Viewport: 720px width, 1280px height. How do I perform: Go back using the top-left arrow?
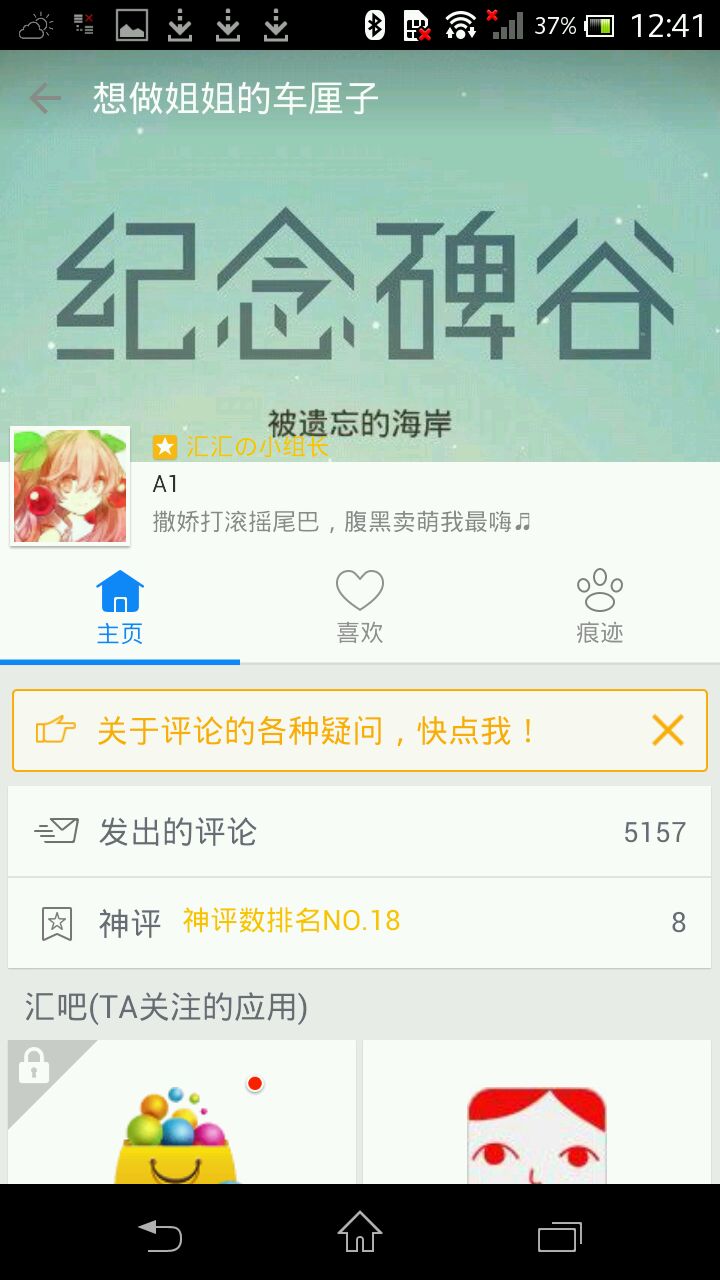(45, 99)
